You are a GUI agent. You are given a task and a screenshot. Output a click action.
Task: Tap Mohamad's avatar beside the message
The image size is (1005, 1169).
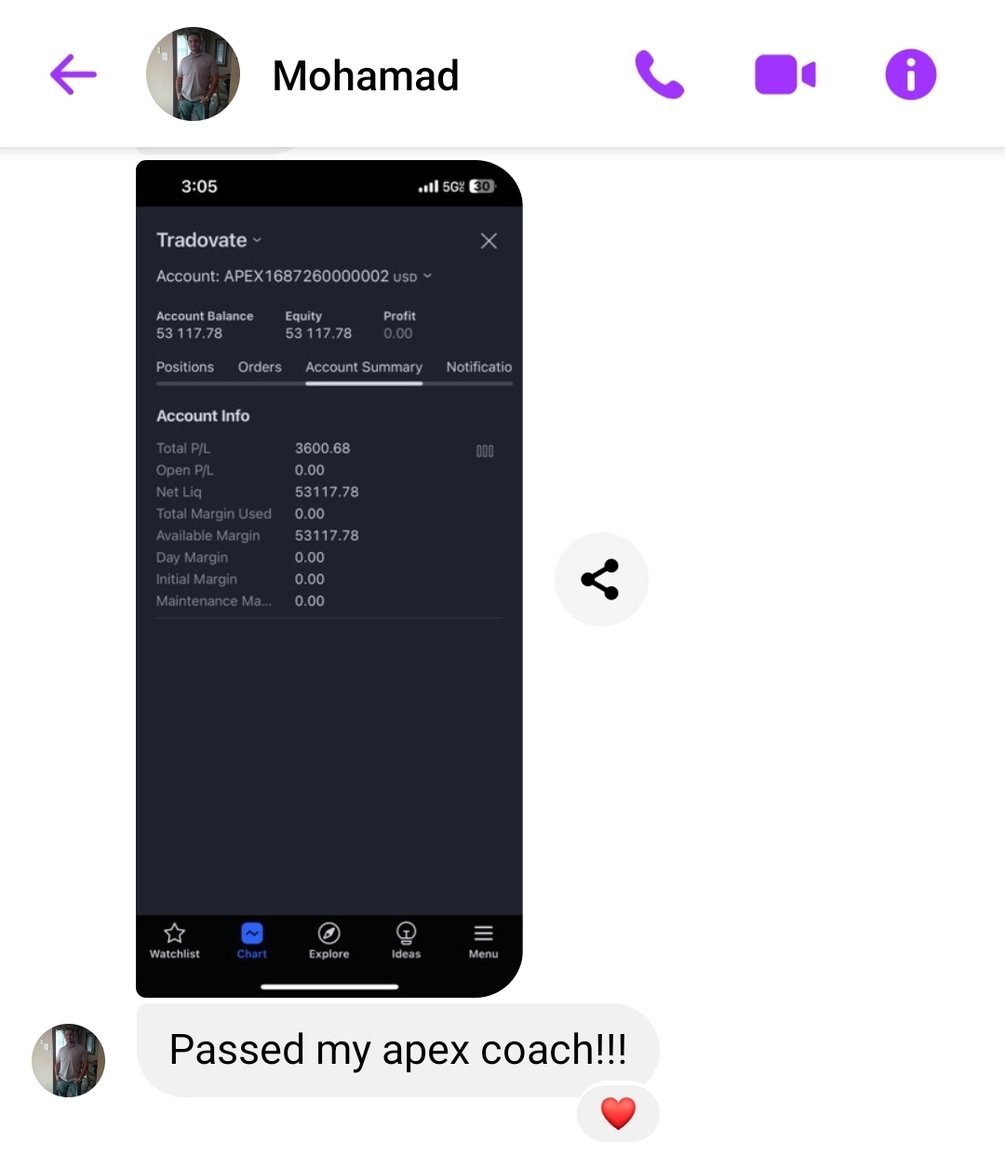point(68,1060)
